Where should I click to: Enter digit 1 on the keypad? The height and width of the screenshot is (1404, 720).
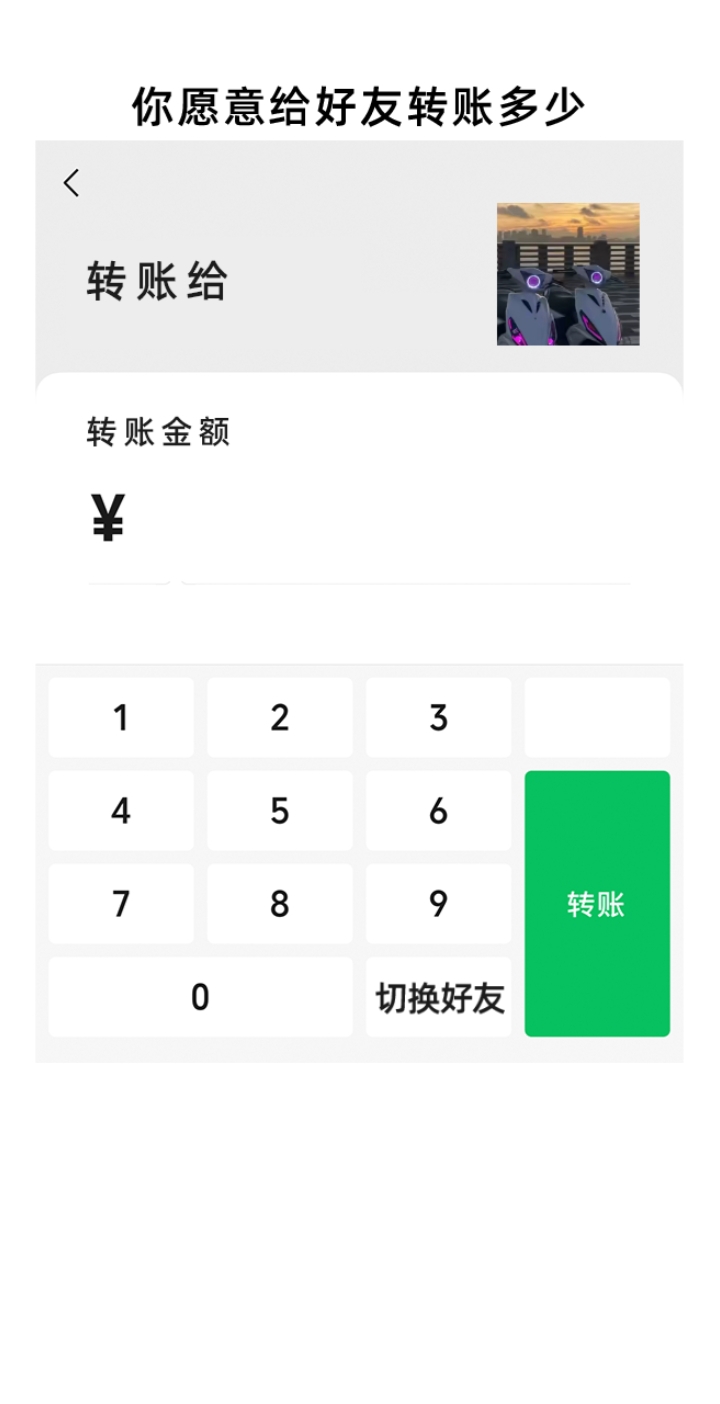(x=121, y=718)
